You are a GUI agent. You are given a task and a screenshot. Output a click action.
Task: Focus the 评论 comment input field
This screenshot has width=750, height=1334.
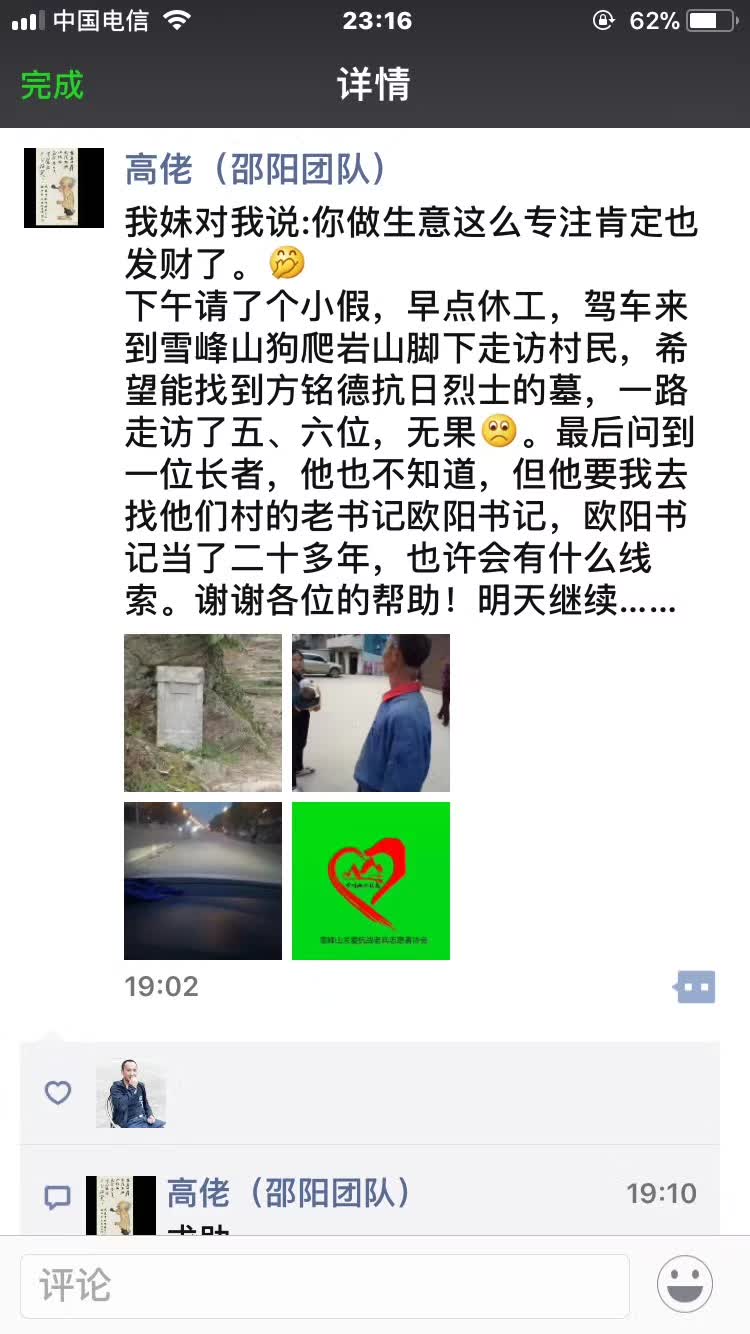pyautogui.click(x=325, y=1285)
